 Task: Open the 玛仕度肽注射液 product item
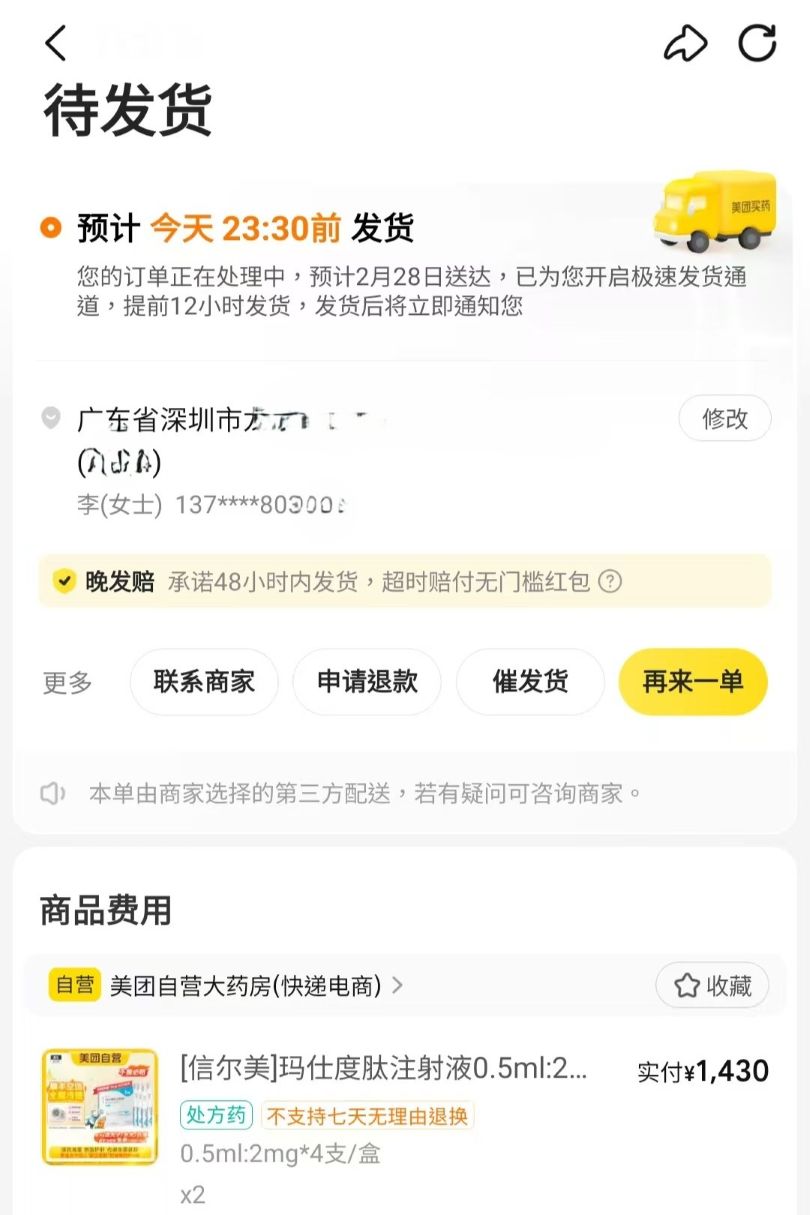point(383,1069)
